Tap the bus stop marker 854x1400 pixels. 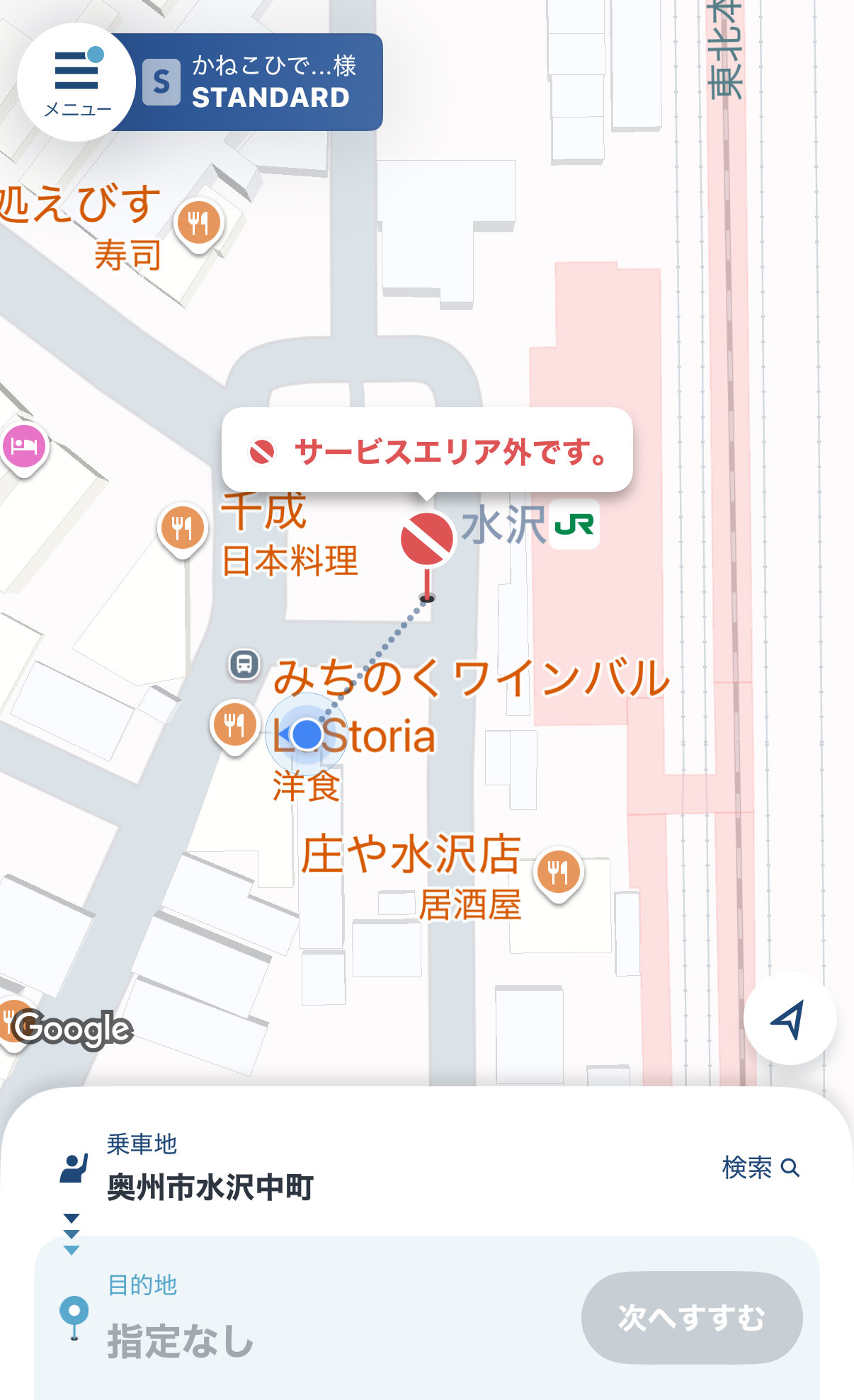pos(244,664)
